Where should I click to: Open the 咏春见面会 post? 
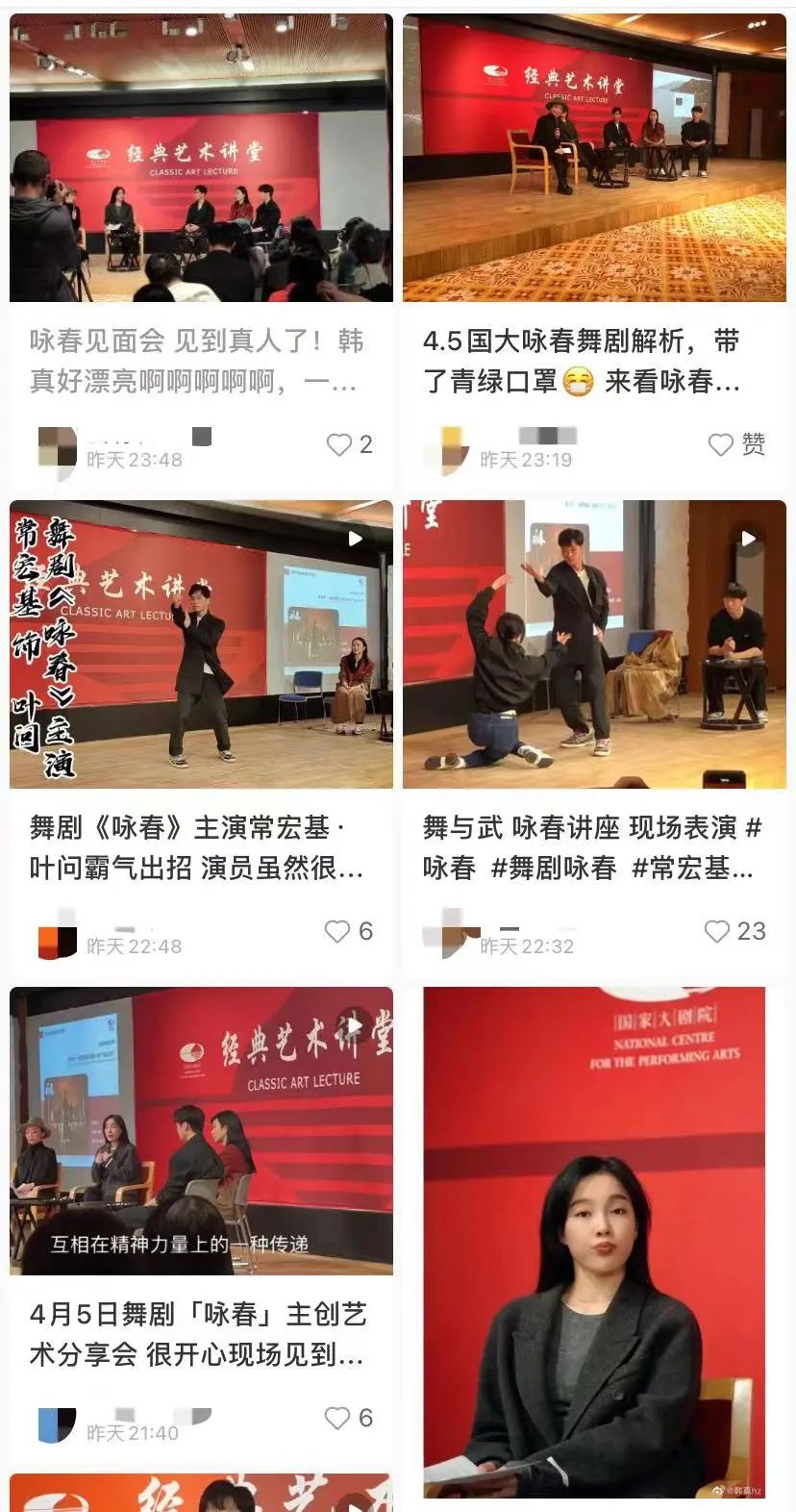coord(201,159)
